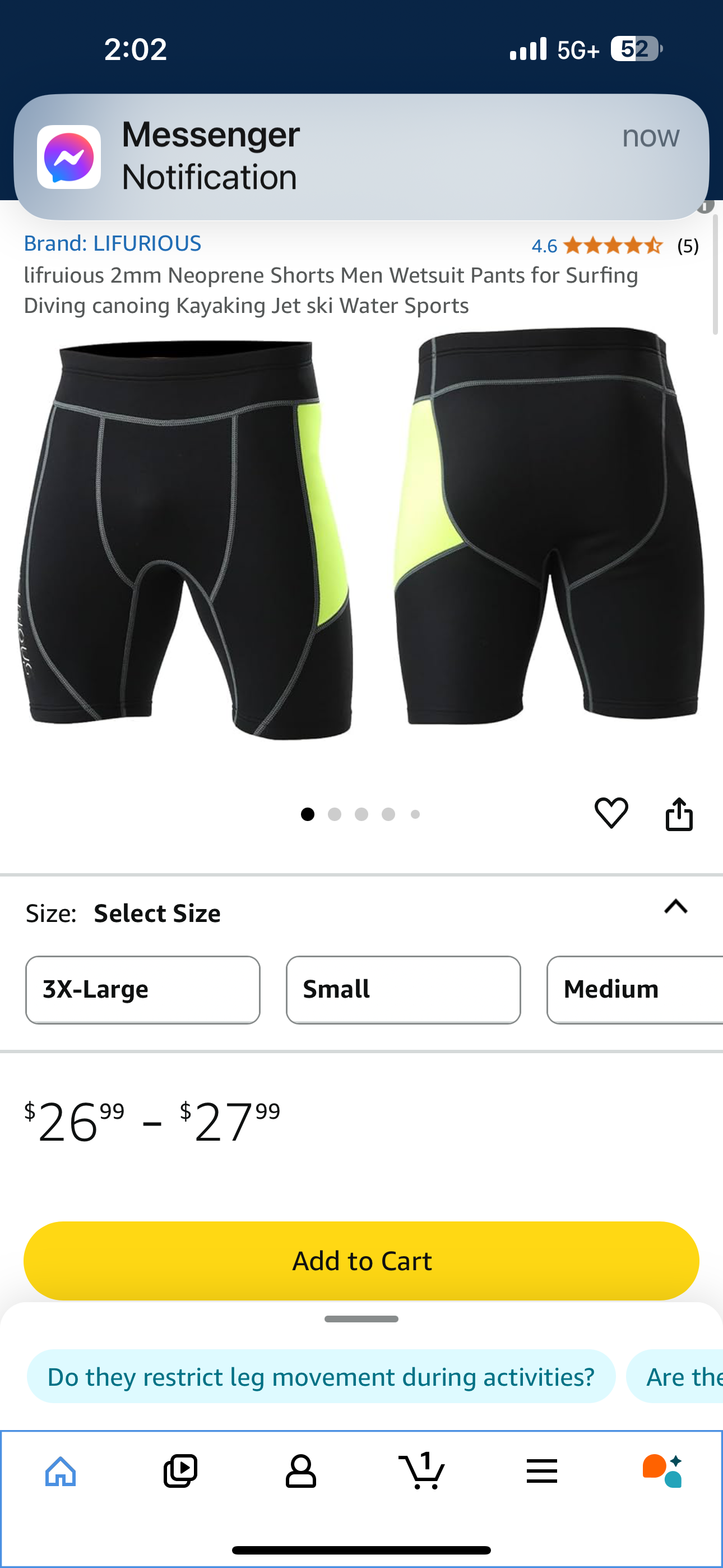The height and width of the screenshot is (1568, 723).
Task: Go to the Home tab
Action: coord(61,1472)
